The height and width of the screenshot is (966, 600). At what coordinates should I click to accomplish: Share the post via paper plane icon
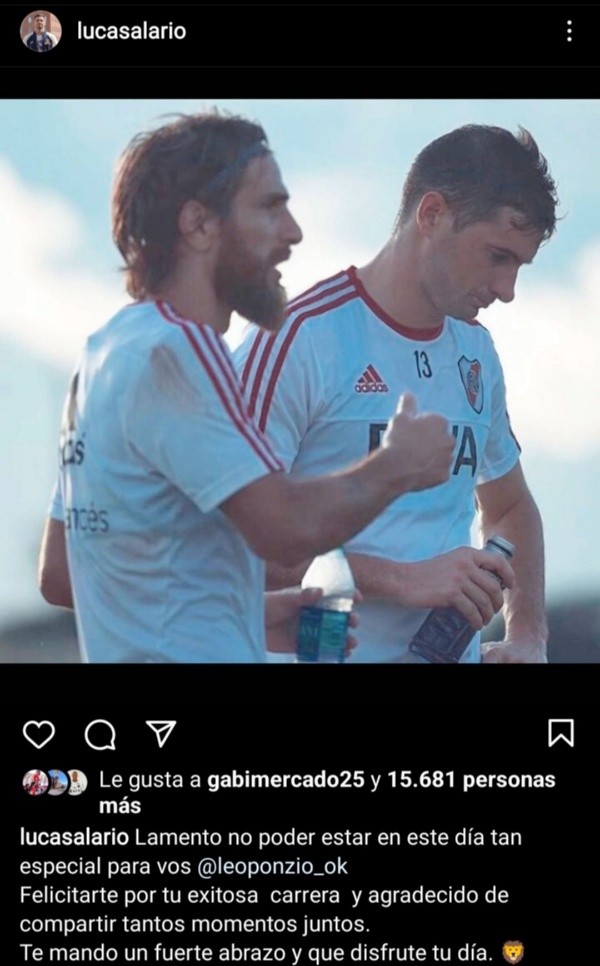click(x=160, y=733)
